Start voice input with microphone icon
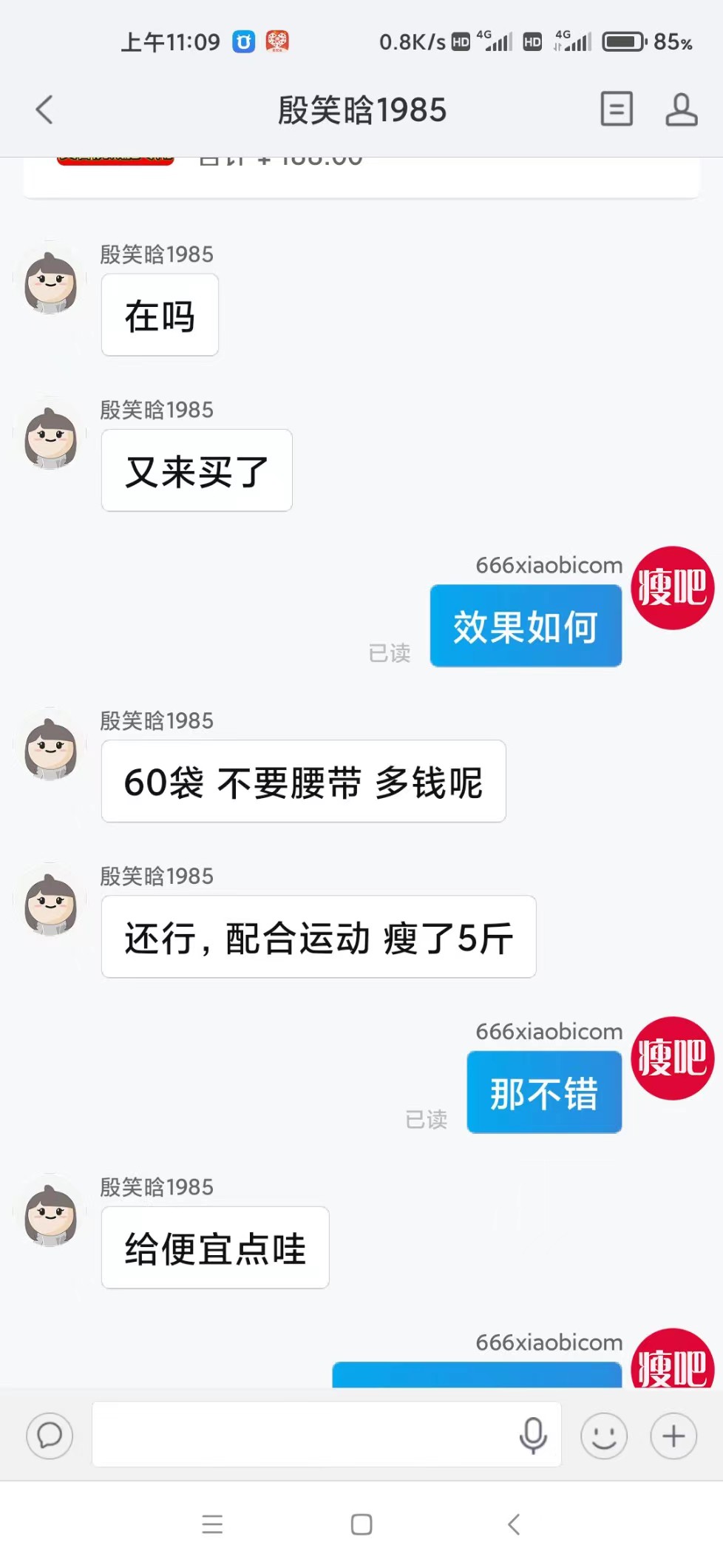The width and height of the screenshot is (723, 1568). click(x=532, y=1436)
